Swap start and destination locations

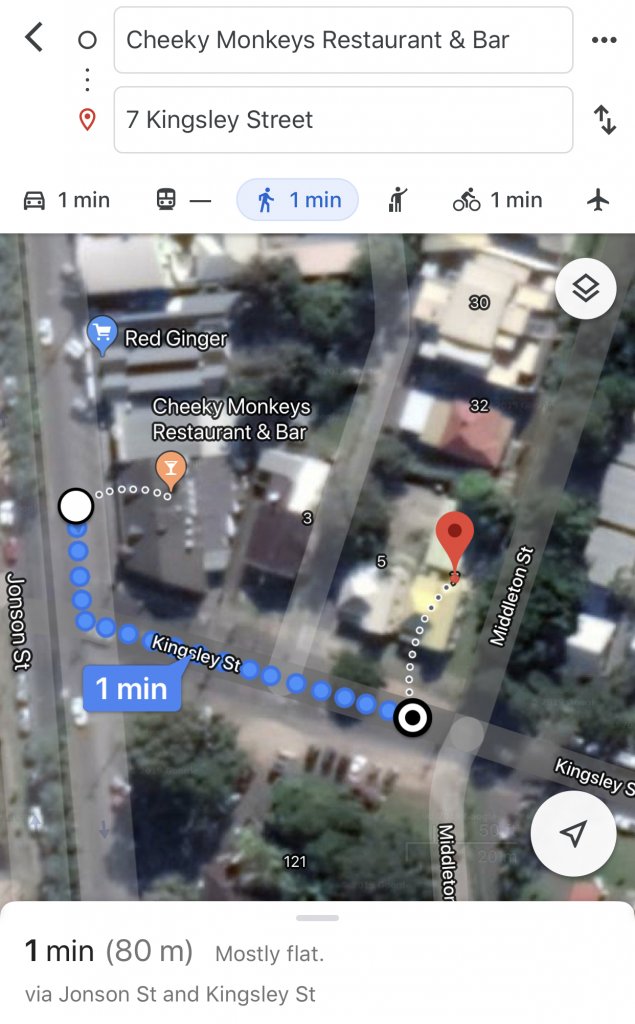point(604,120)
